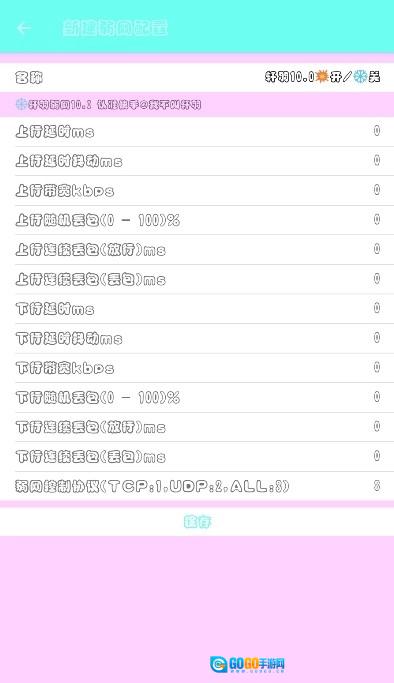Image resolution: width=394 pixels, height=683 pixels.
Task: Set the 上行延时ms value
Action: click(x=197, y=132)
